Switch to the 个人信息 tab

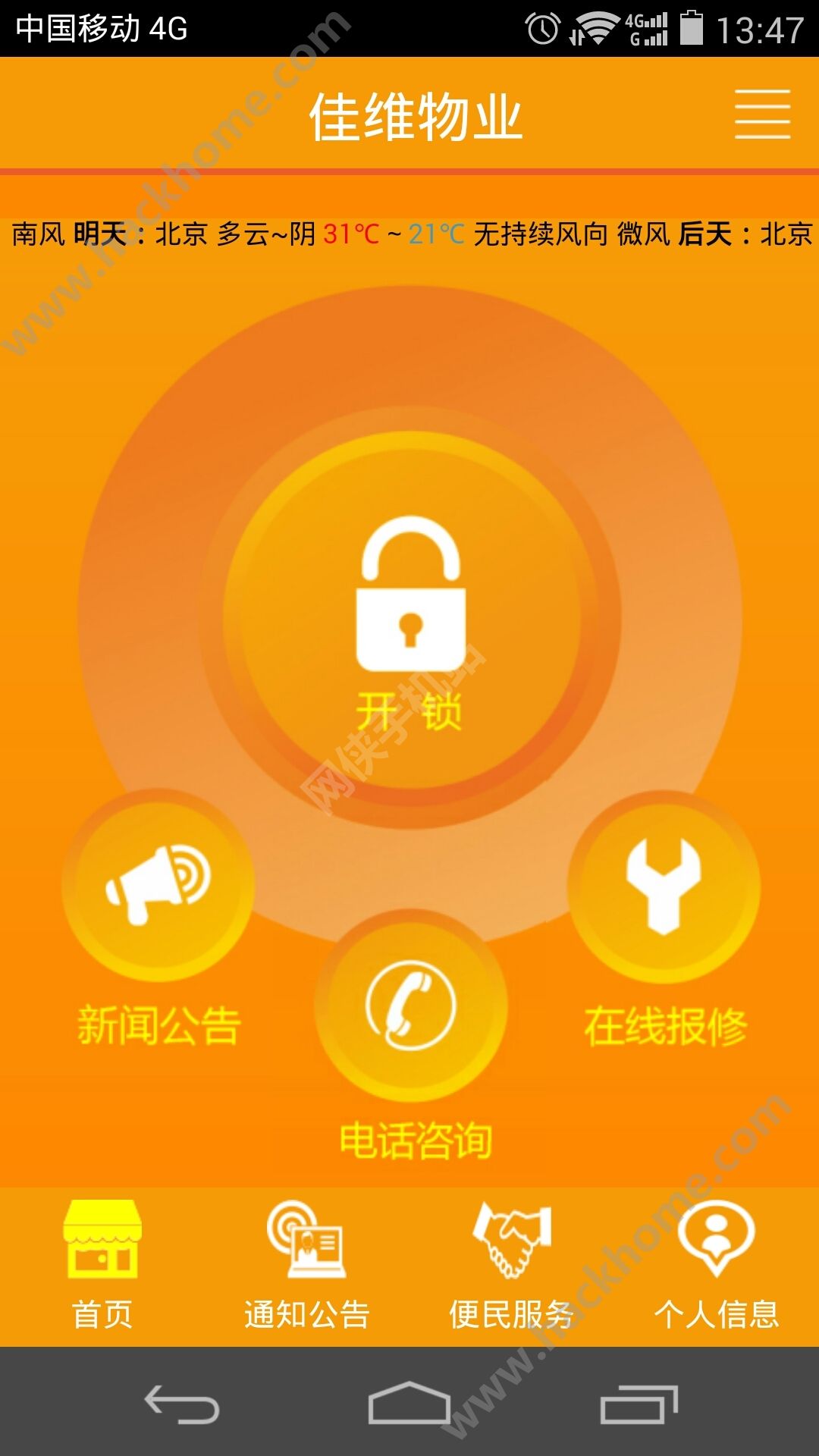click(x=716, y=1265)
